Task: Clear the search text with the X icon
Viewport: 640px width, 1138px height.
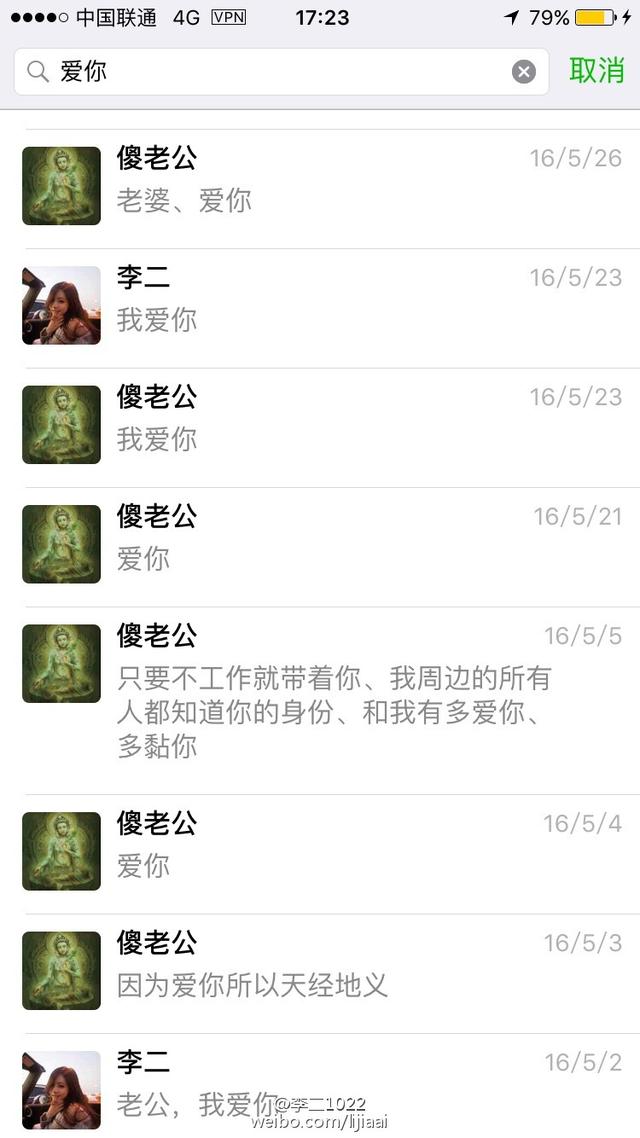Action: point(524,72)
